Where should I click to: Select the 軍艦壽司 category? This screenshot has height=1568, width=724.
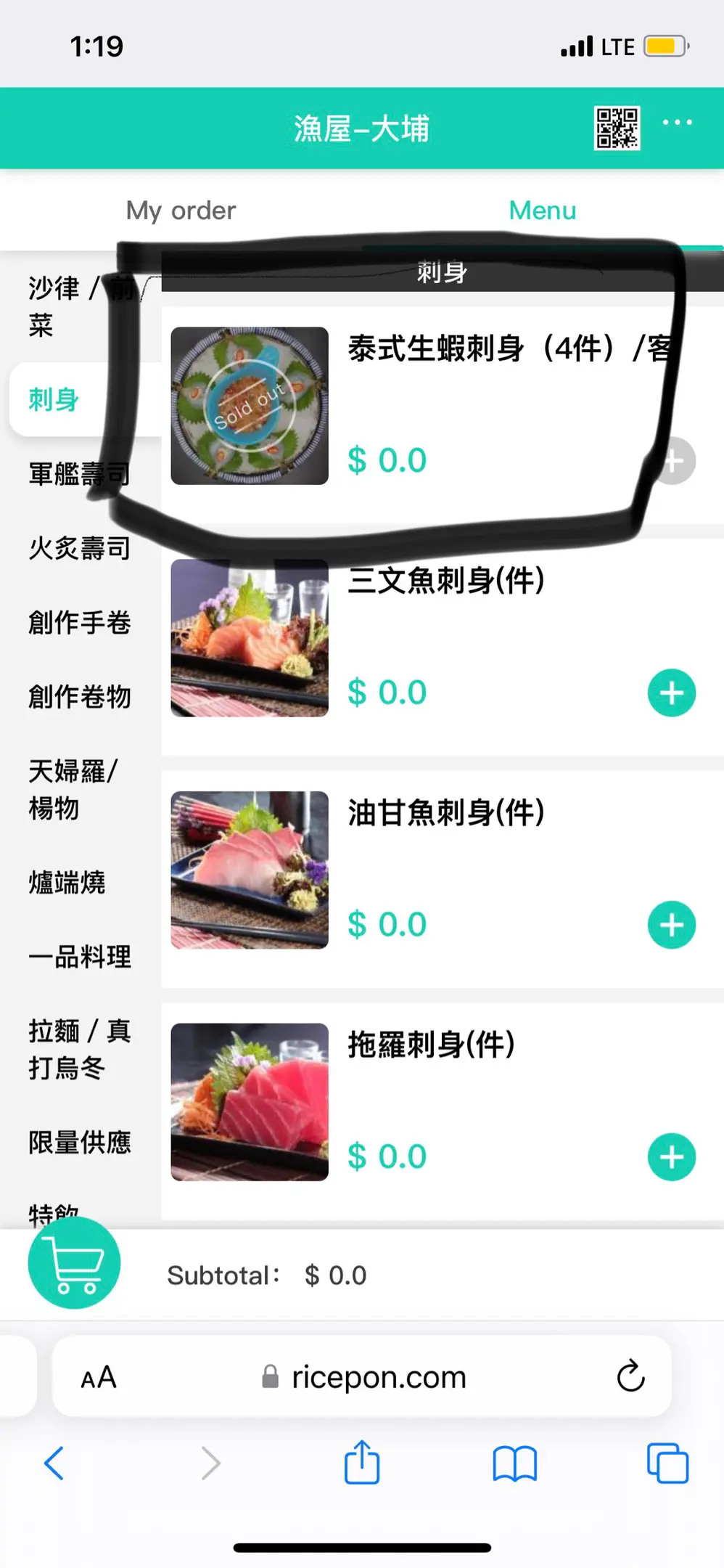(79, 474)
